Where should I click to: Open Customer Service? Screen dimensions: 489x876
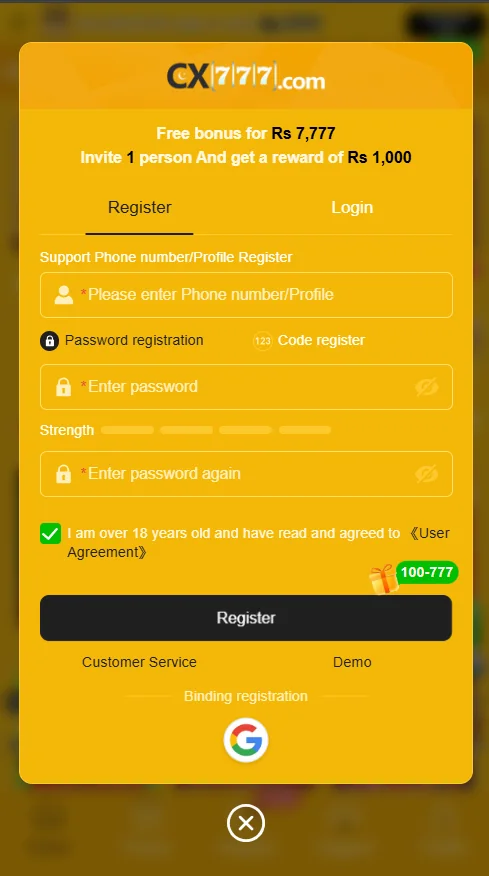tap(139, 662)
